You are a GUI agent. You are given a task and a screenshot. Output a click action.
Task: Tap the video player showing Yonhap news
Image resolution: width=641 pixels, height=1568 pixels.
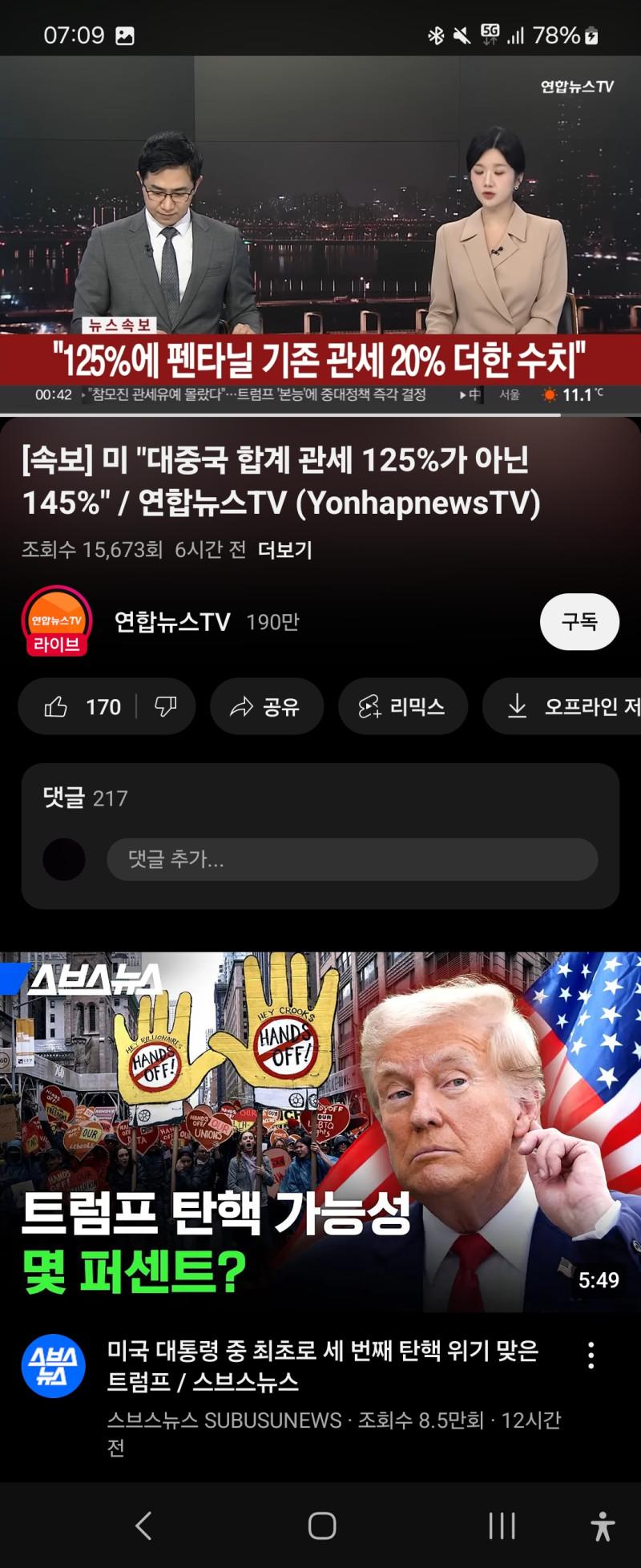click(x=320, y=232)
